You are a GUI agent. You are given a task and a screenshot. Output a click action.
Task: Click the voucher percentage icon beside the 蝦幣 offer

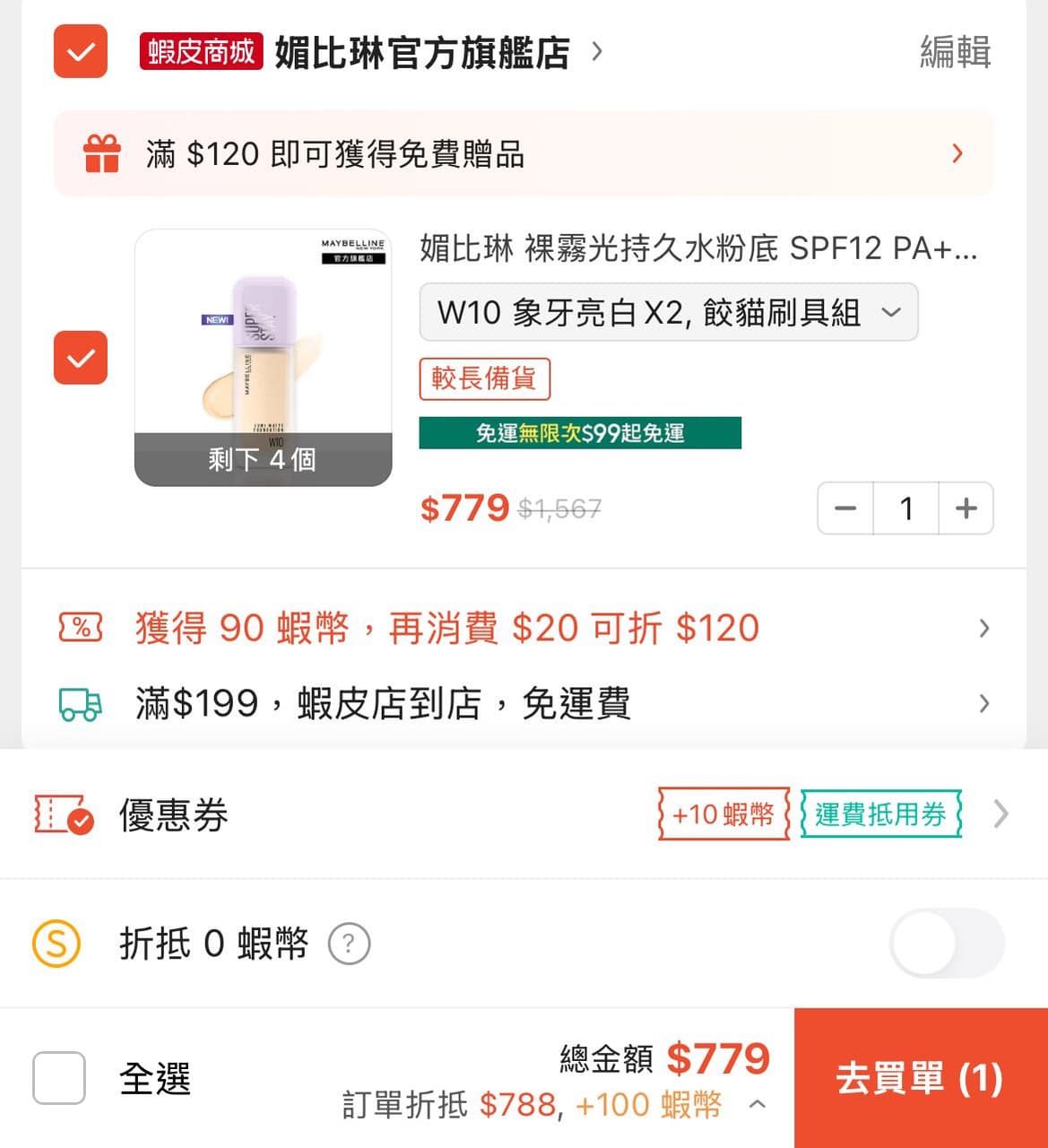[81, 628]
